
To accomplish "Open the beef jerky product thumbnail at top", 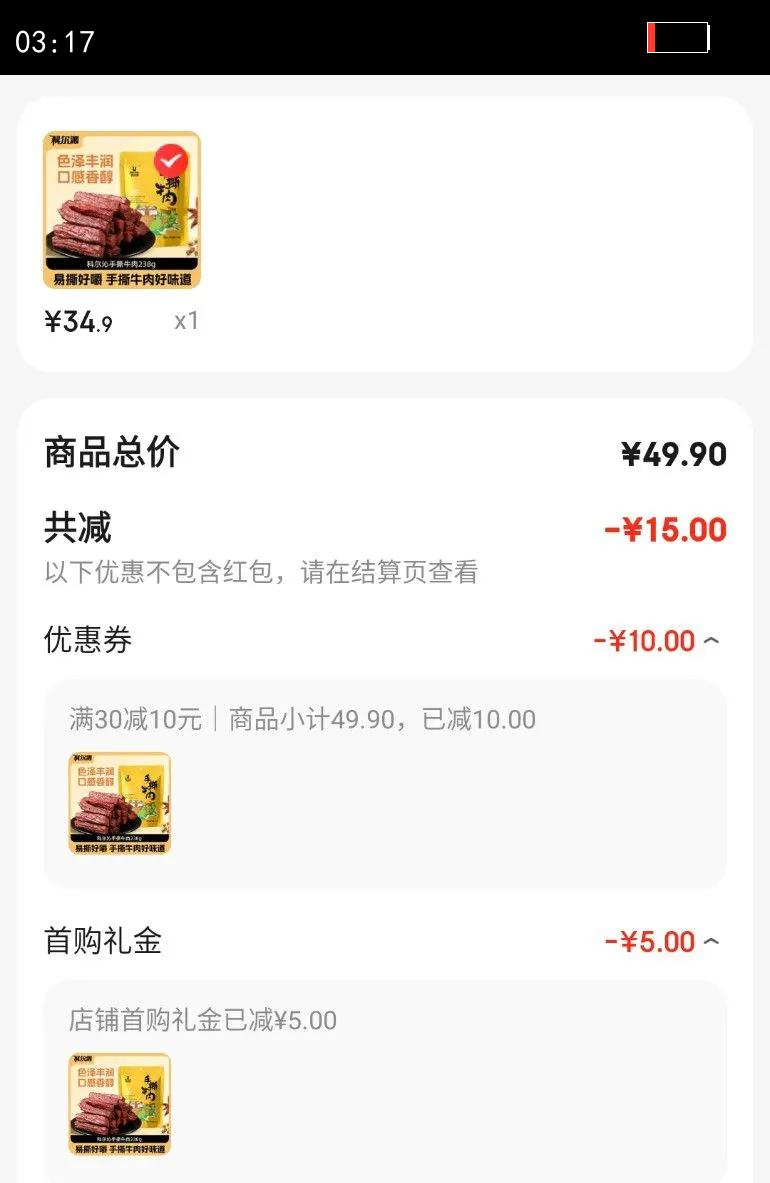I will (122, 208).
